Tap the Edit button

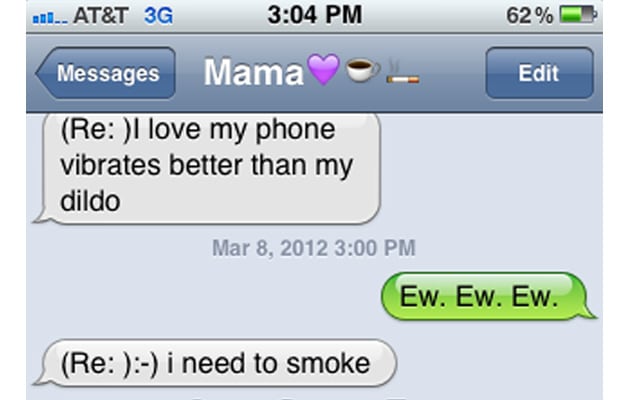click(x=538, y=73)
